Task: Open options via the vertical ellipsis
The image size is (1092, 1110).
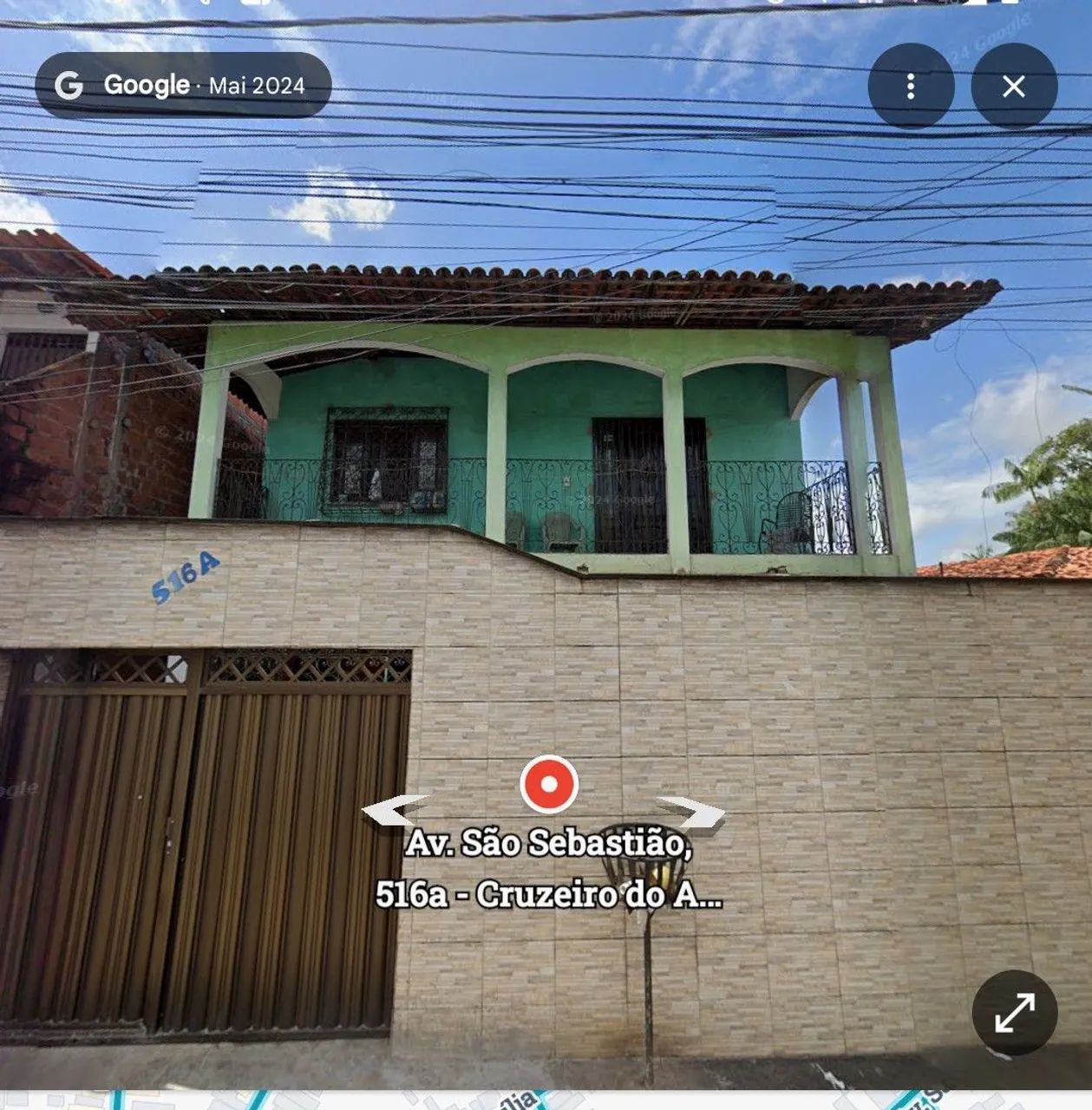Action: point(909,86)
